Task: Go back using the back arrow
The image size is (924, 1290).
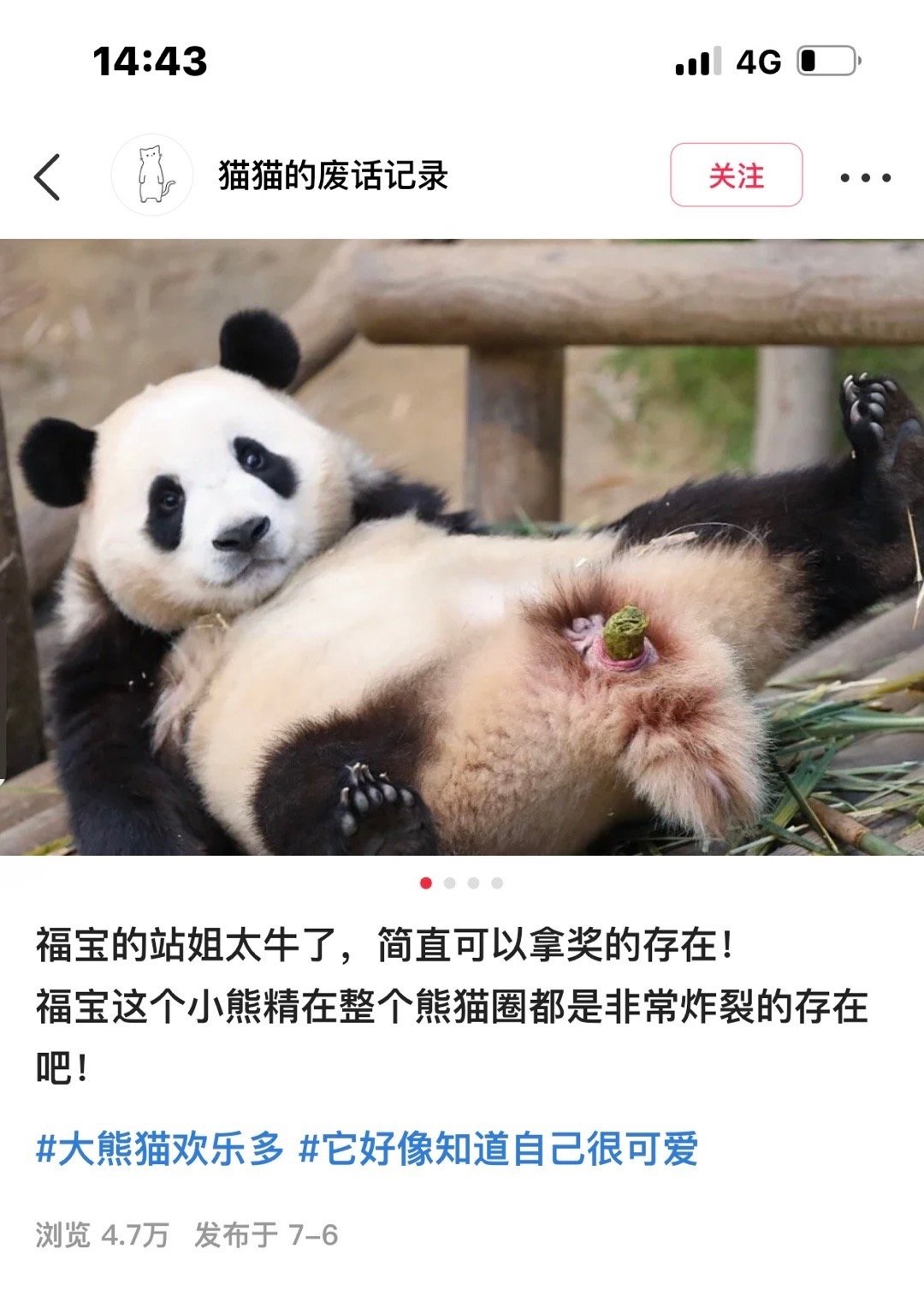Action: click(48, 177)
